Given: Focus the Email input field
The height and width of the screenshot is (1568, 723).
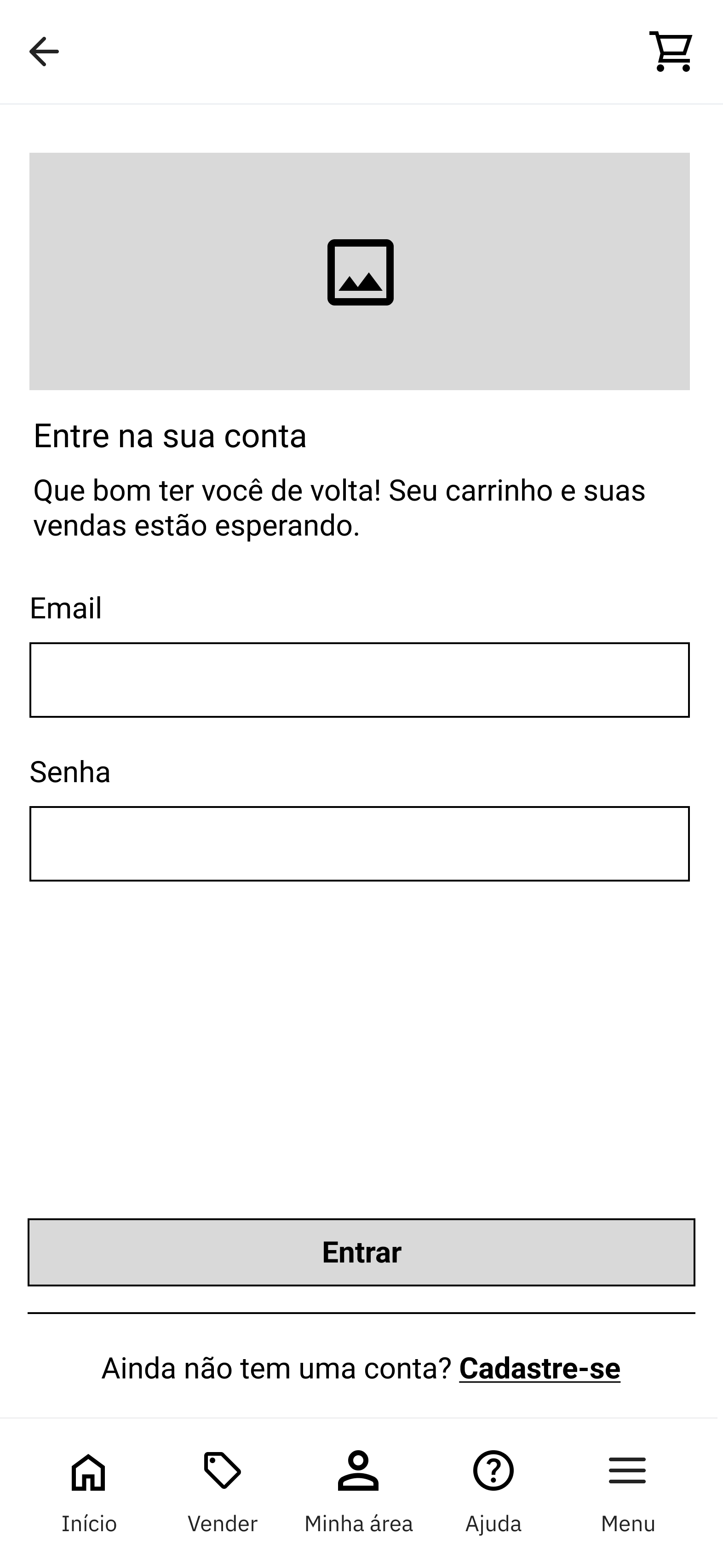Looking at the screenshot, I should [359, 680].
